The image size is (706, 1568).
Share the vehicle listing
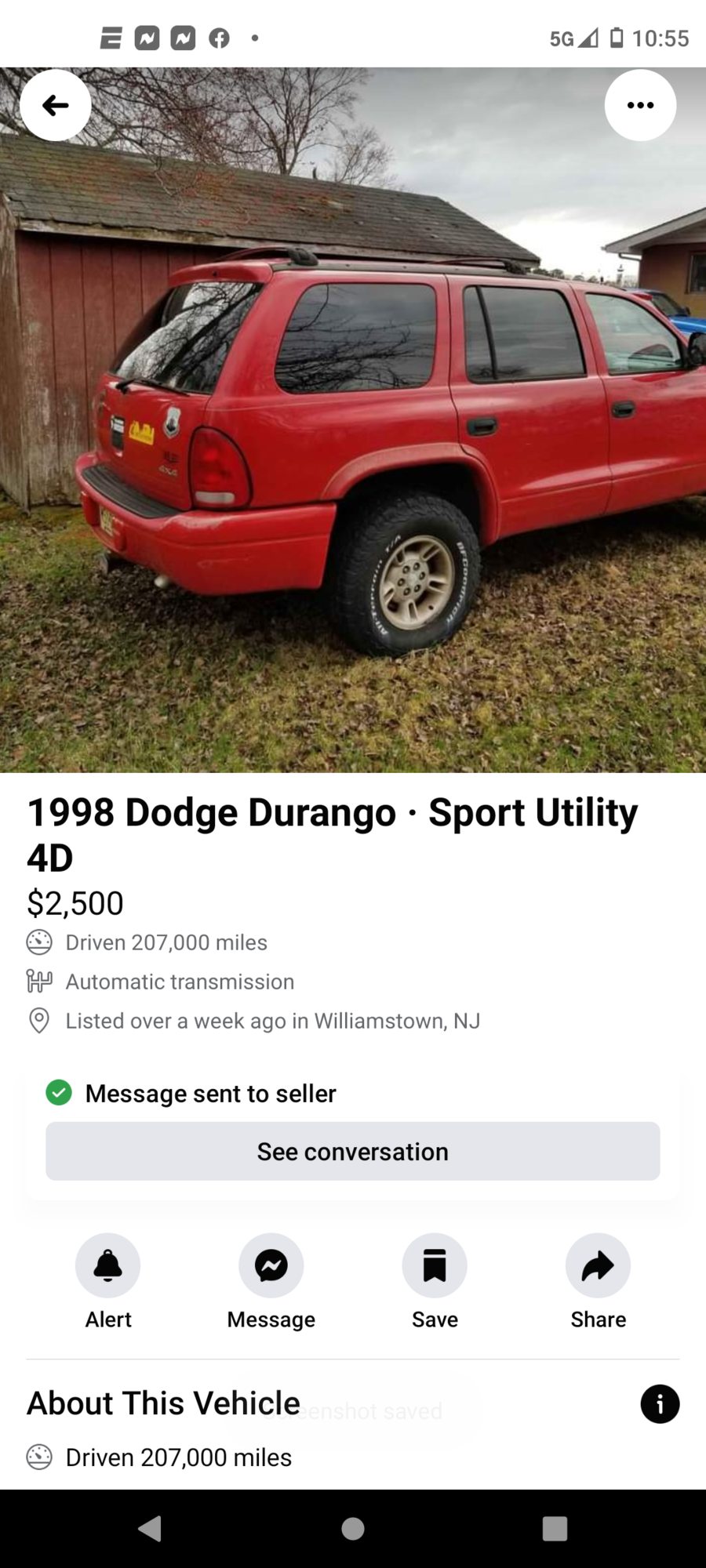pyautogui.click(x=598, y=1265)
